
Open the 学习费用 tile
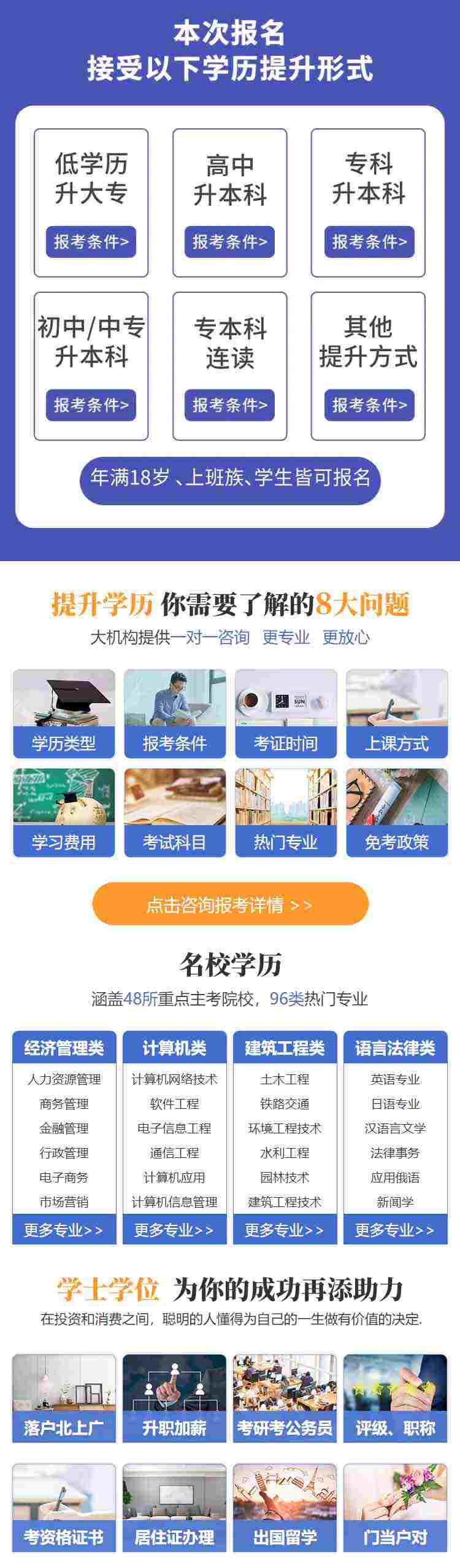[64, 813]
